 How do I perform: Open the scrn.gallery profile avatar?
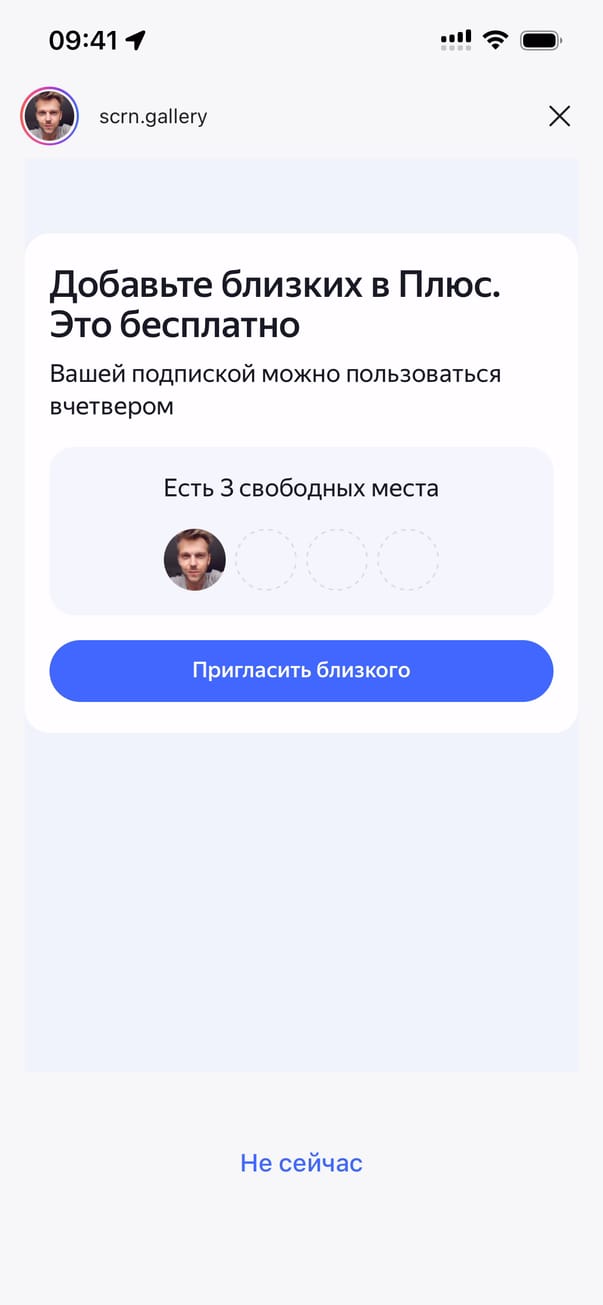pos(49,116)
